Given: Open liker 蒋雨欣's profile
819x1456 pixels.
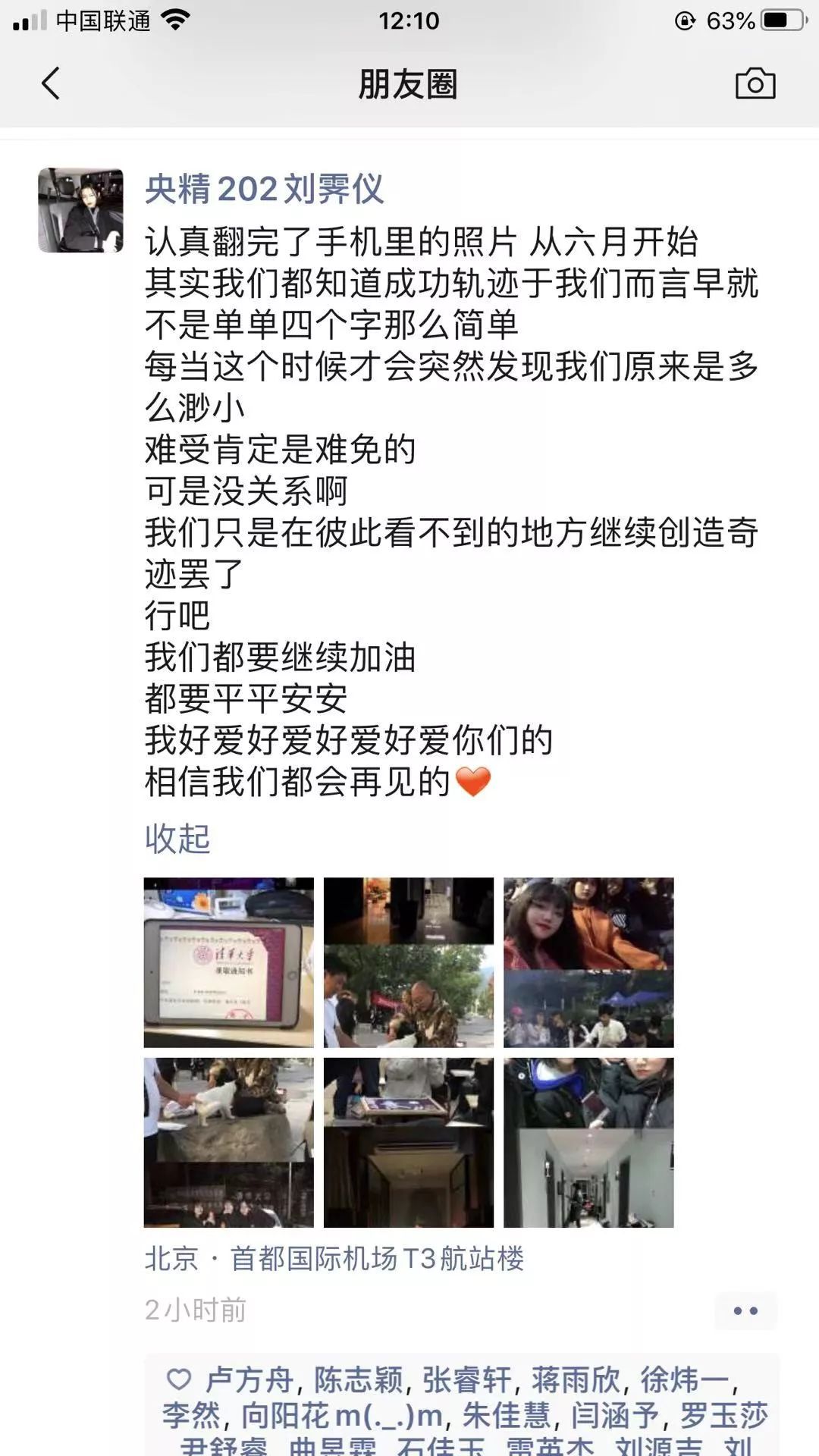Looking at the screenshot, I should click(576, 1380).
